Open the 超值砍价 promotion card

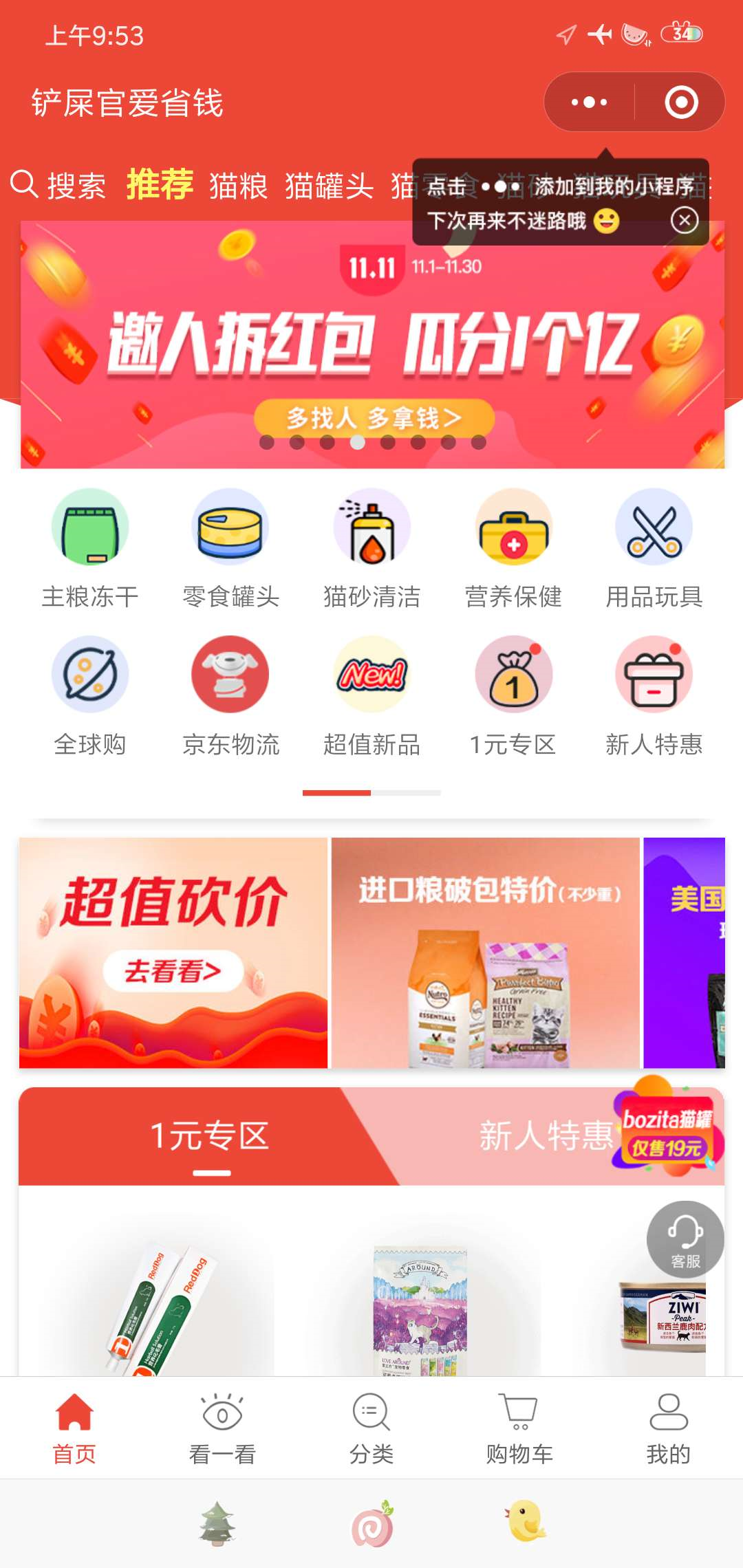coord(173,952)
